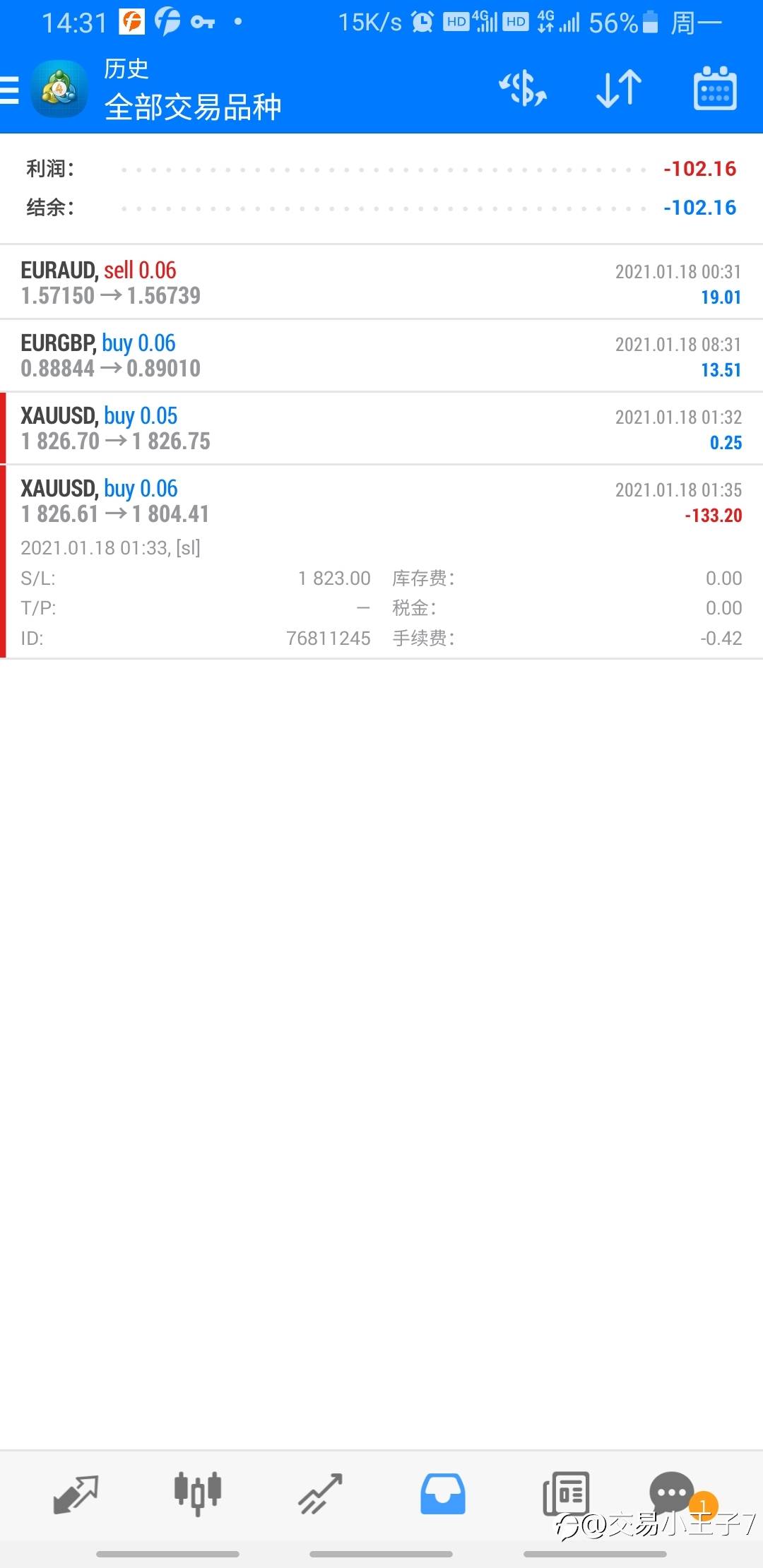Screen dimensions: 763x1568
Task: Open the sort arrows option
Action: [619, 89]
